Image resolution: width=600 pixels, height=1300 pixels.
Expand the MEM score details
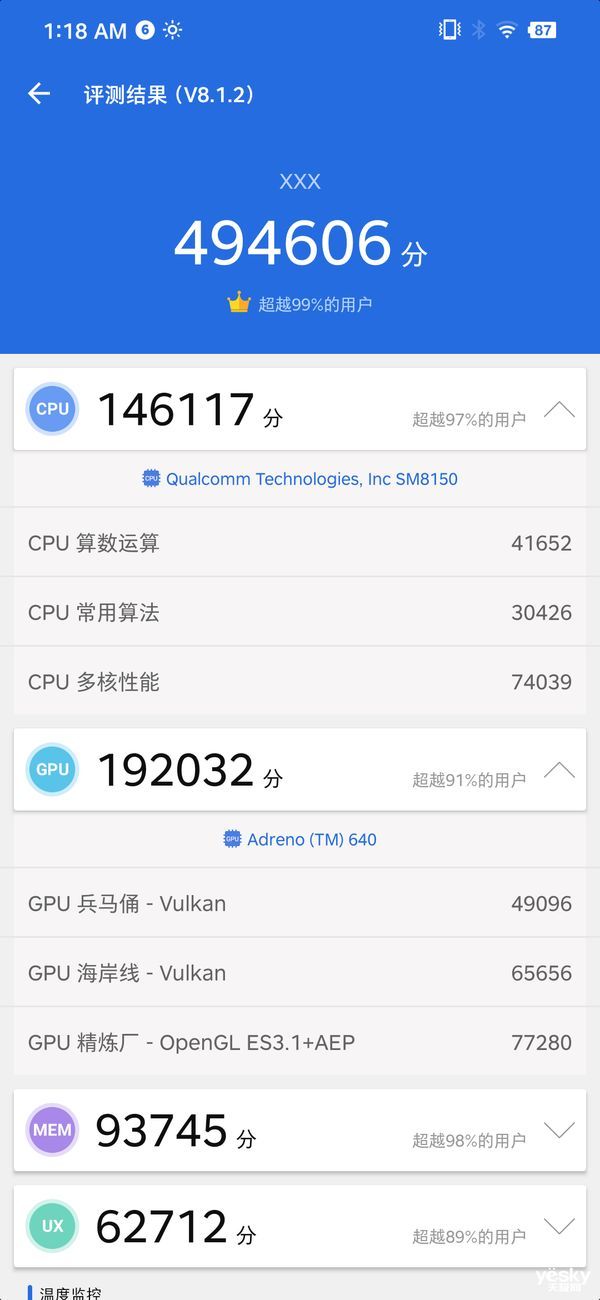tap(559, 1130)
